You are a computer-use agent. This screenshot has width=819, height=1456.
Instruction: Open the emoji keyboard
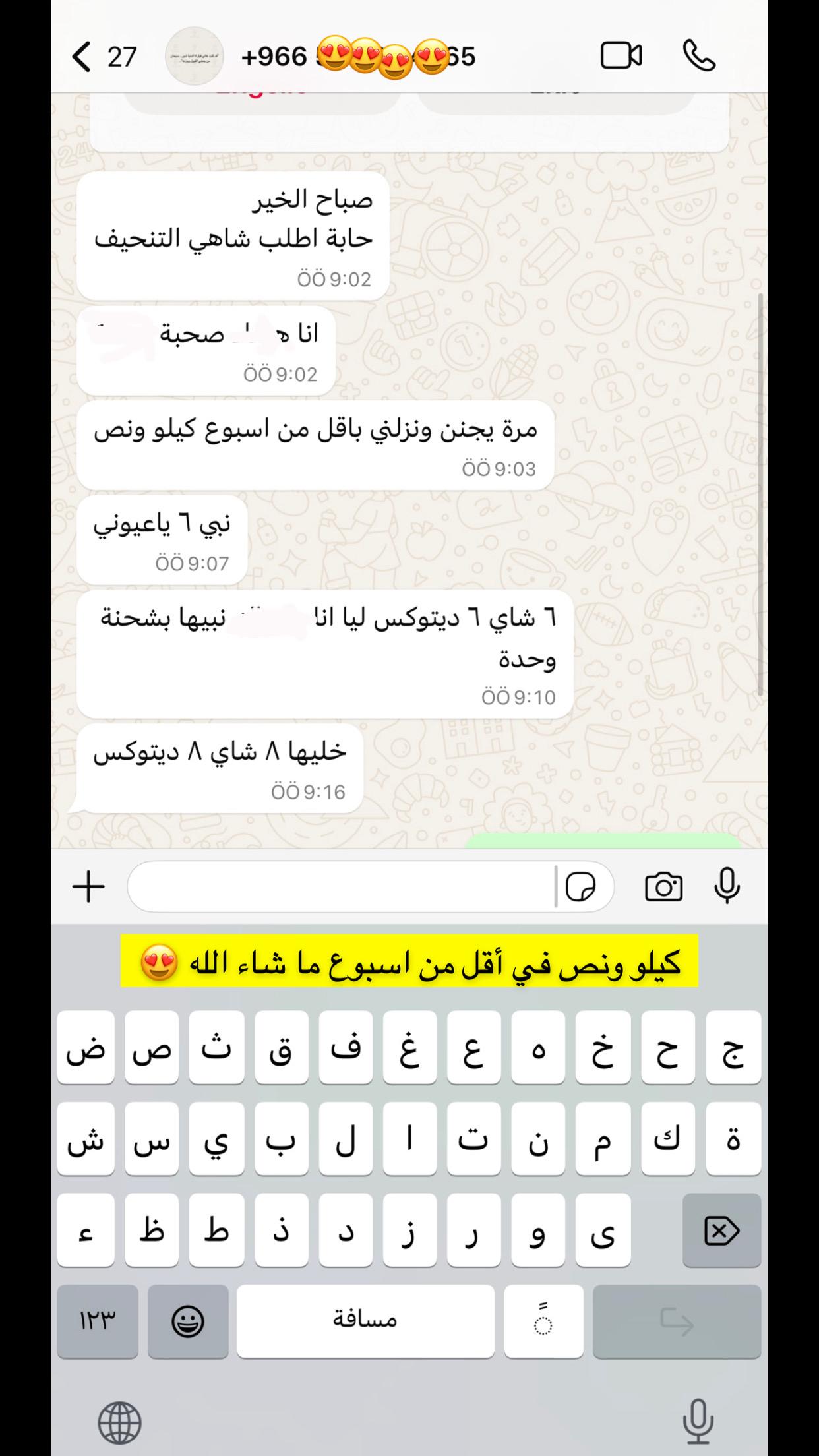tap(188, 1321)
